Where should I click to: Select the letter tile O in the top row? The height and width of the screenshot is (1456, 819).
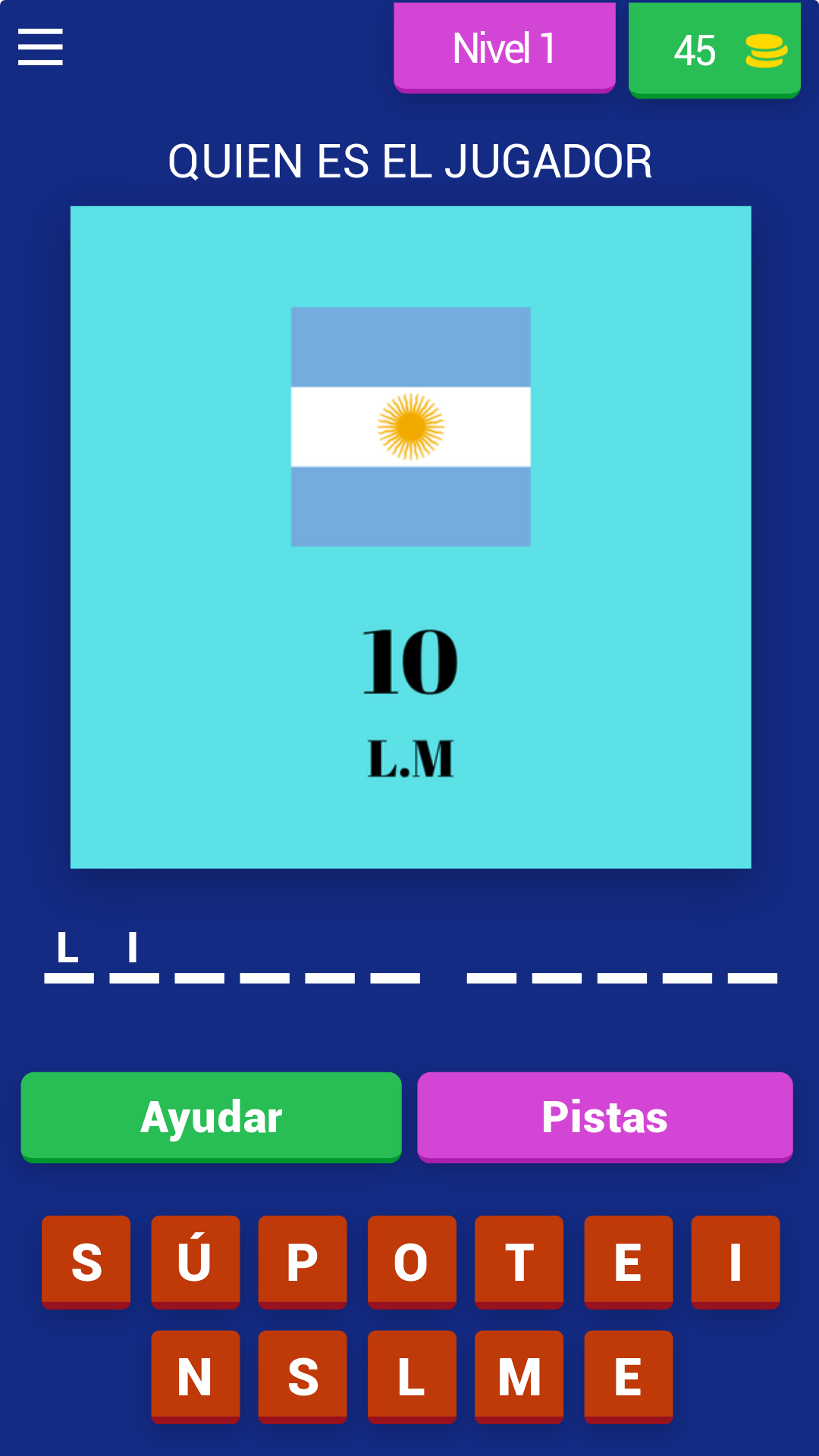coord(410,1260)
